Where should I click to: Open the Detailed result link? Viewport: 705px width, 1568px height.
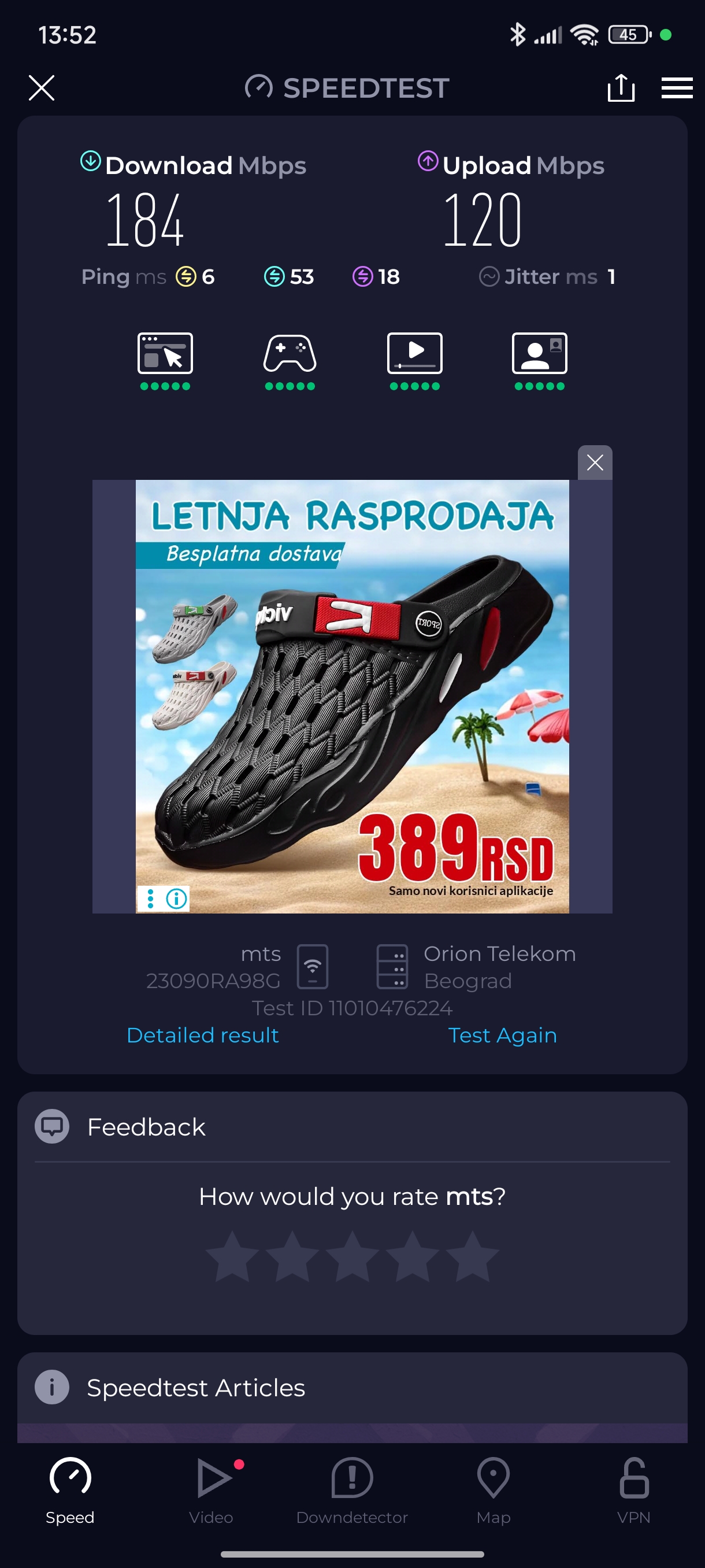pos(203,1035)
